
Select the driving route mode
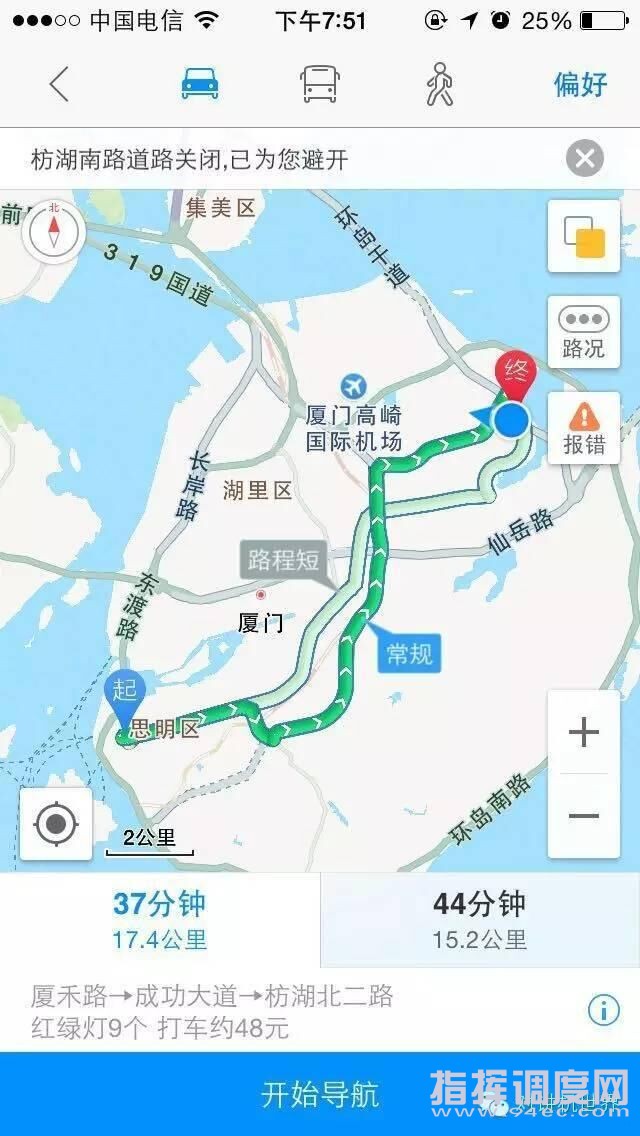click(x=200, y=84)
